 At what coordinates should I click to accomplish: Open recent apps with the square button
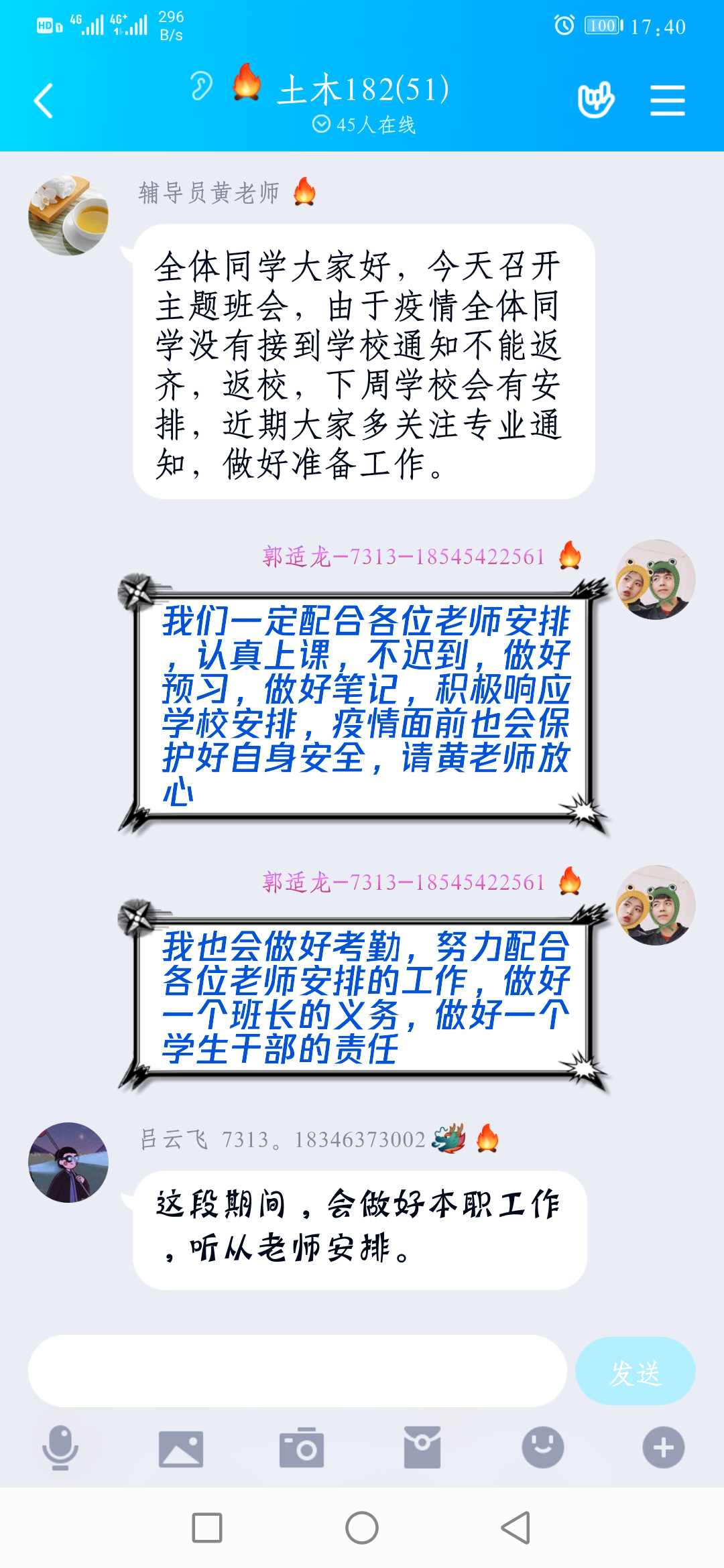point(207,1528)
